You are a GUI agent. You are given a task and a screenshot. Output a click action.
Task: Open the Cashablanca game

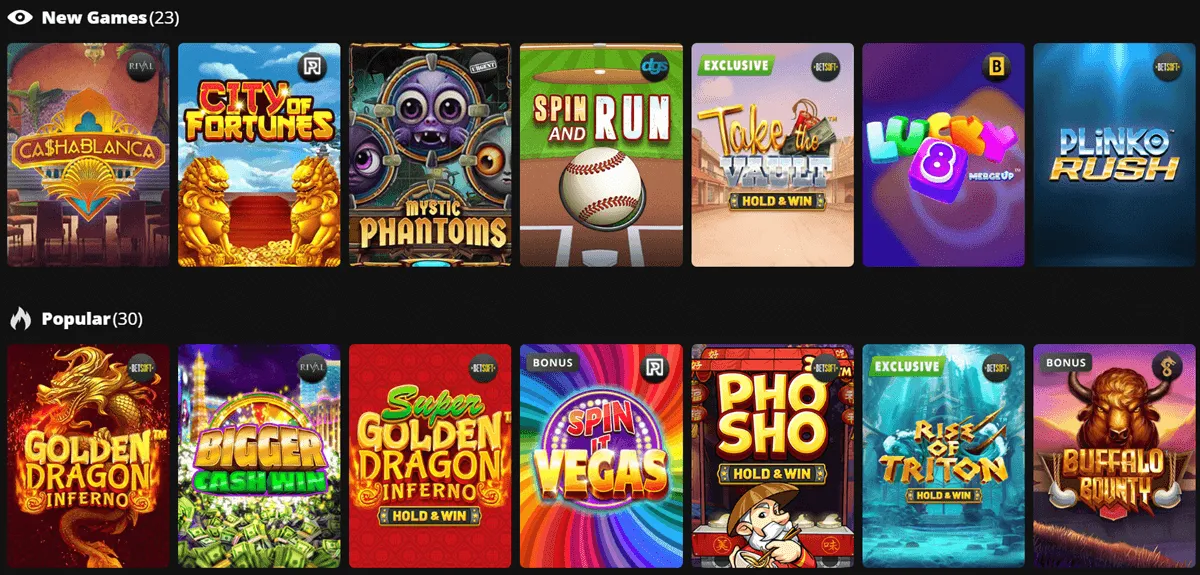pyautogui.click(x=88, y=155)
